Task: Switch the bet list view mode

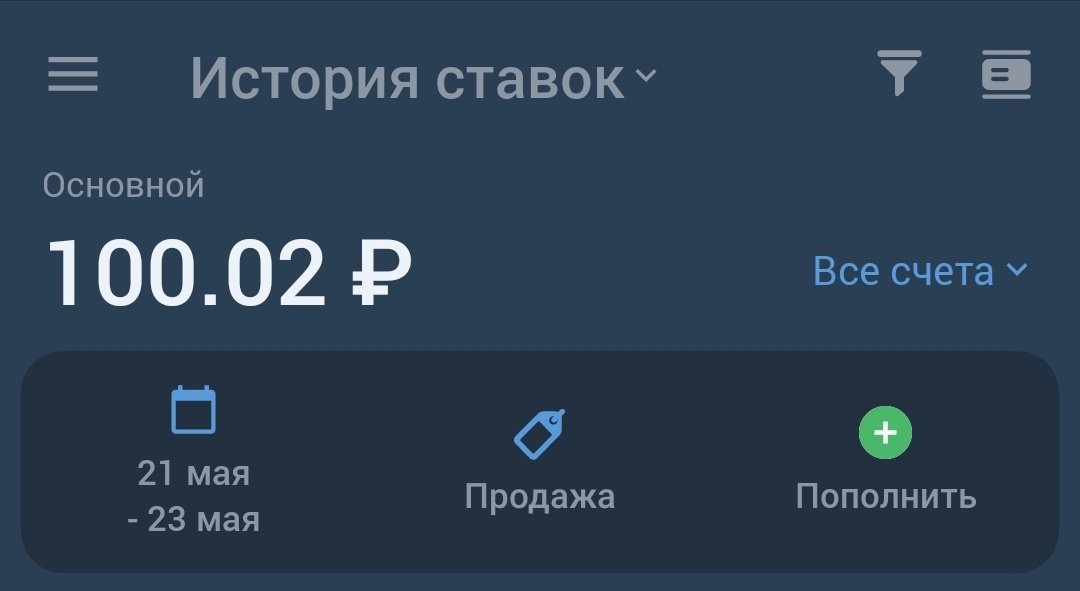Action: [1005, 75]
